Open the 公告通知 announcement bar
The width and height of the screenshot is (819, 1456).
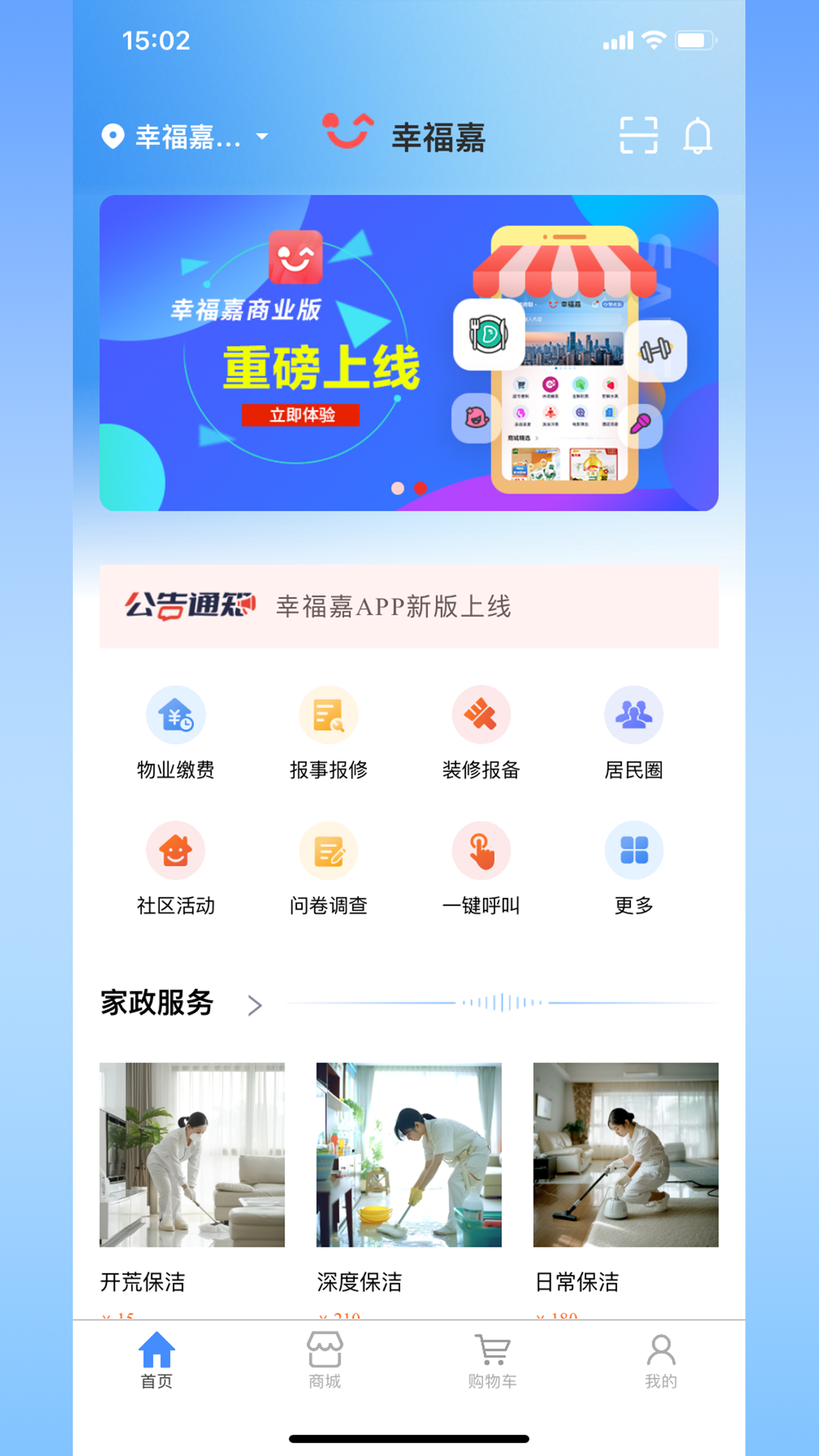tap(409, 606)
